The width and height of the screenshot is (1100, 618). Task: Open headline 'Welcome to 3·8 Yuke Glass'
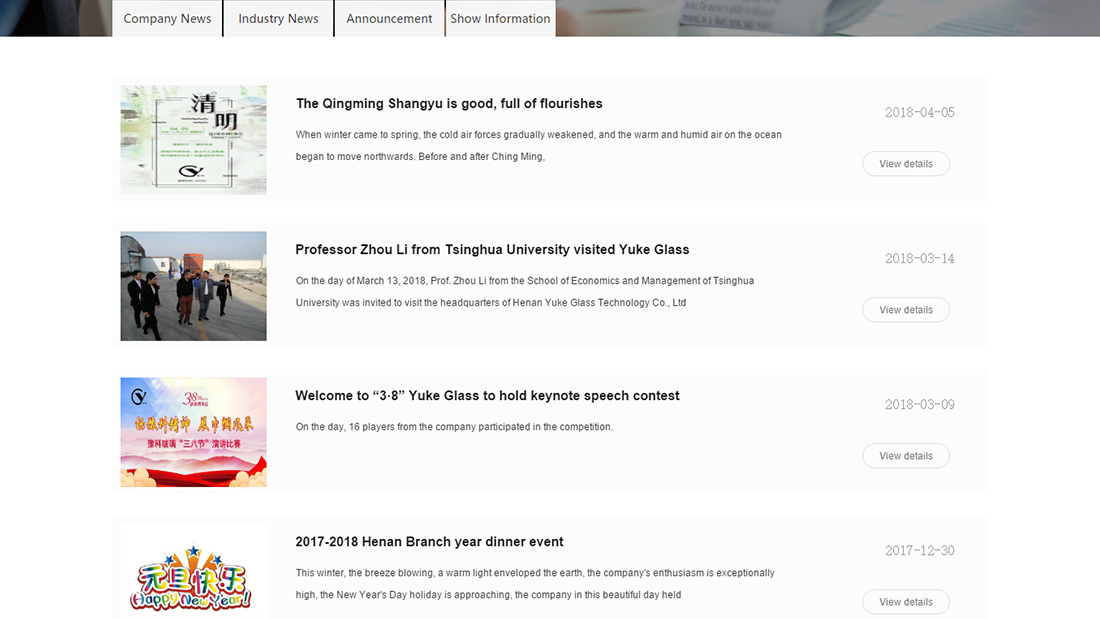point(487,396)
